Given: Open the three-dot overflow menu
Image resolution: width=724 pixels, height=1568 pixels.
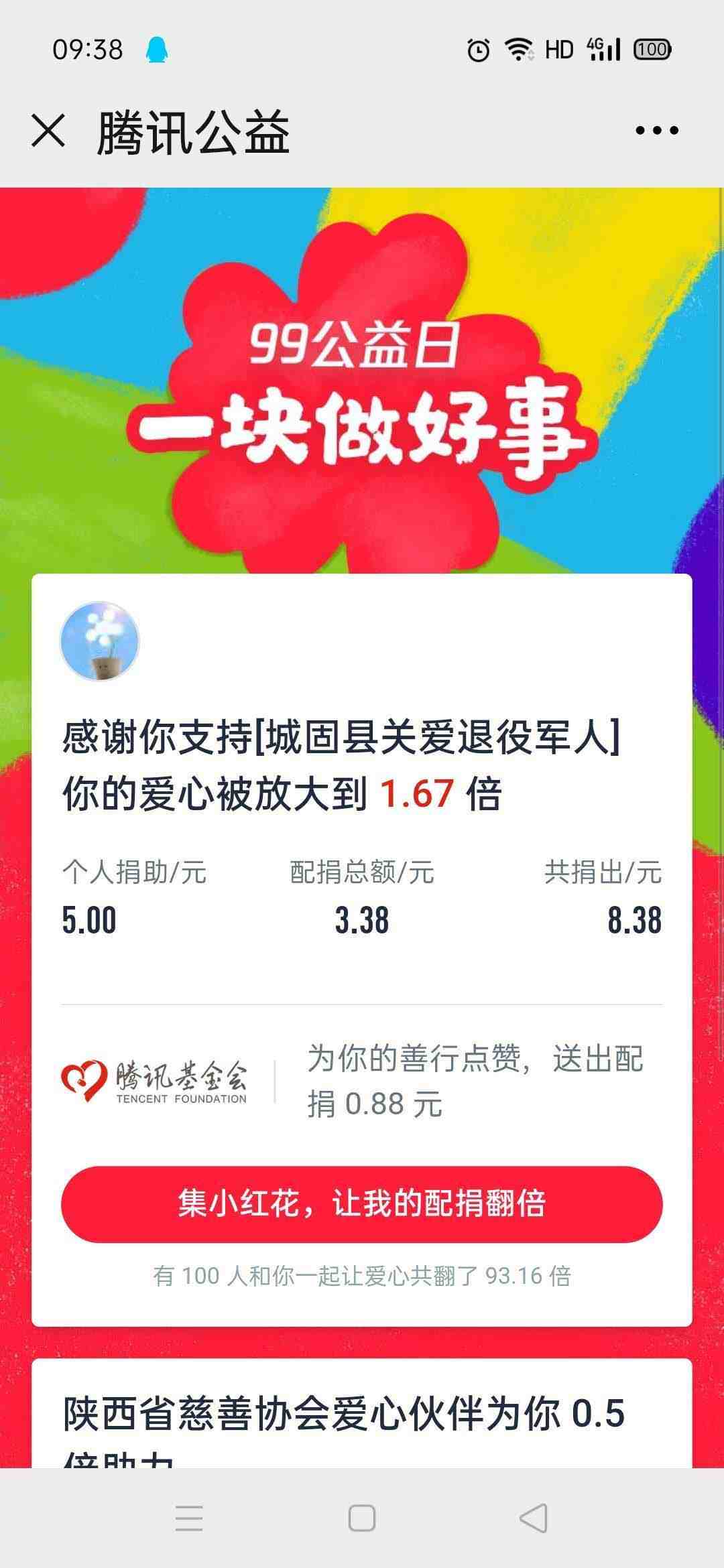Looking at the screenshot, I should click(x=656, y=130).
